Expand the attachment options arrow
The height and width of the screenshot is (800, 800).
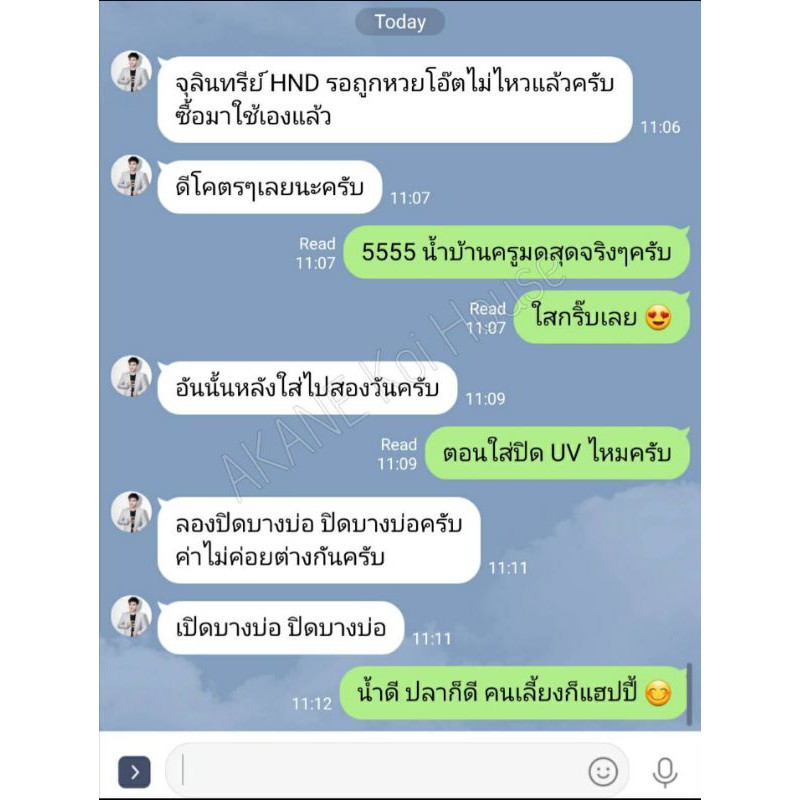(x=134, y=772)
